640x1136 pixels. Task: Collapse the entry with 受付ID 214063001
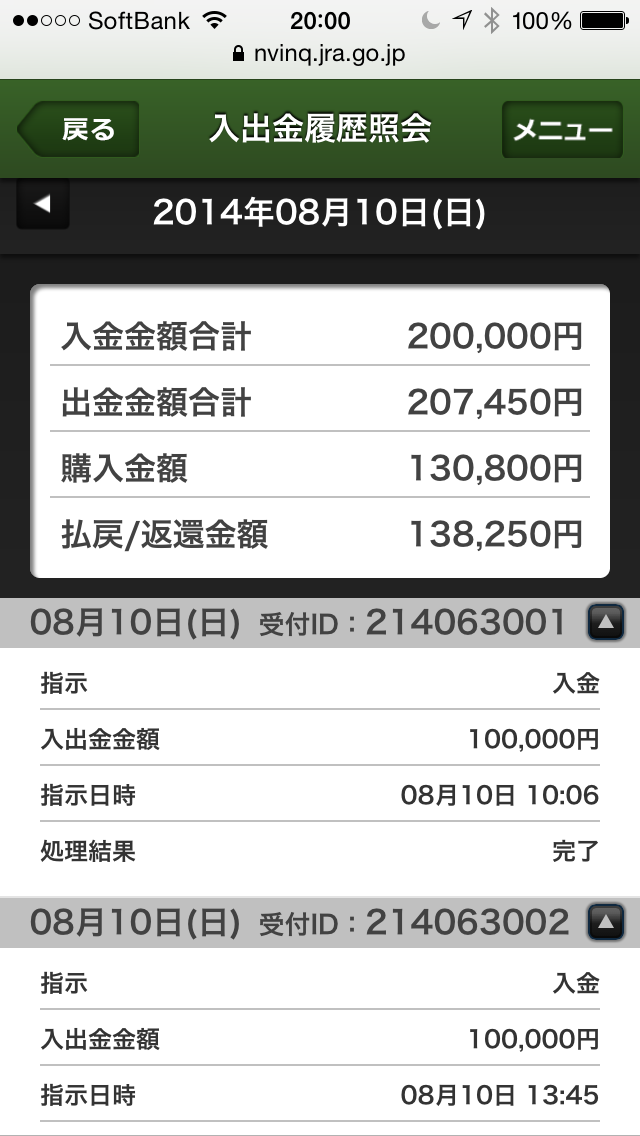[x=606, y=623]
